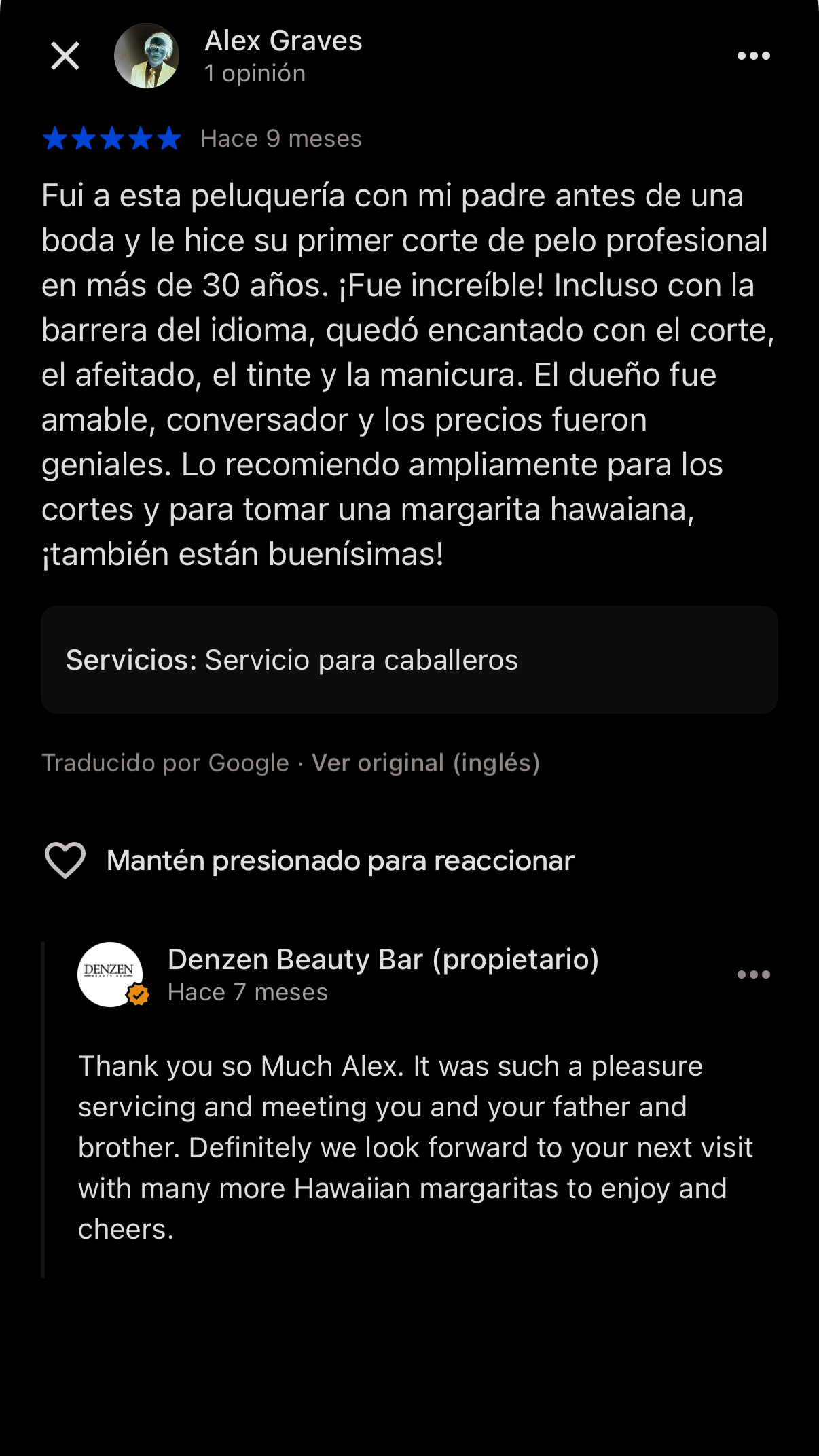Screen dimensions: 819x1456
Task: Open the overflow menu for Alex Graves' review
Action: tap(754, 56)
